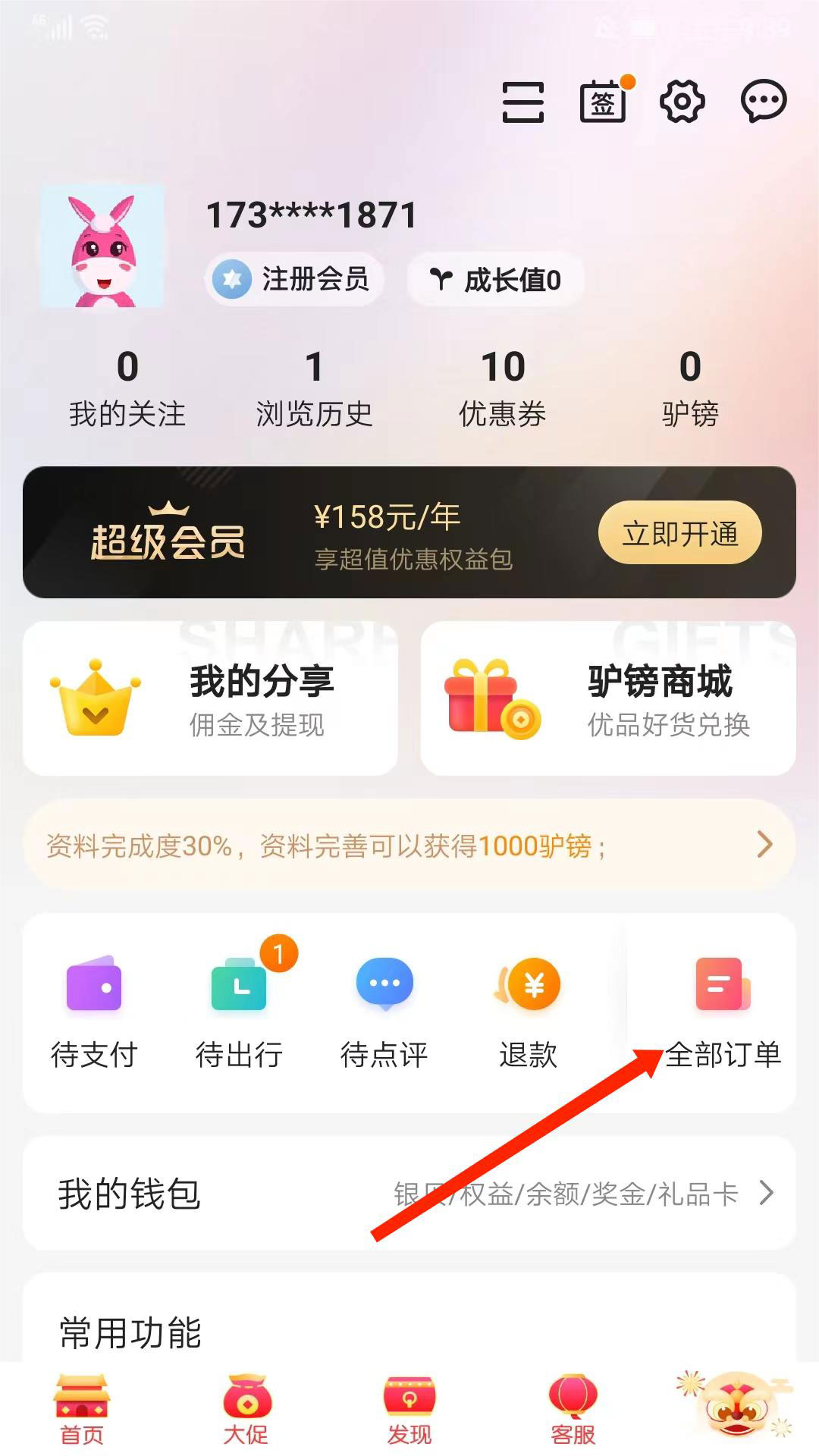The height and width of the screenshot is (1456, 819).
Task: View your 10 优惠券 coupons
Action: tap(504, 387)
